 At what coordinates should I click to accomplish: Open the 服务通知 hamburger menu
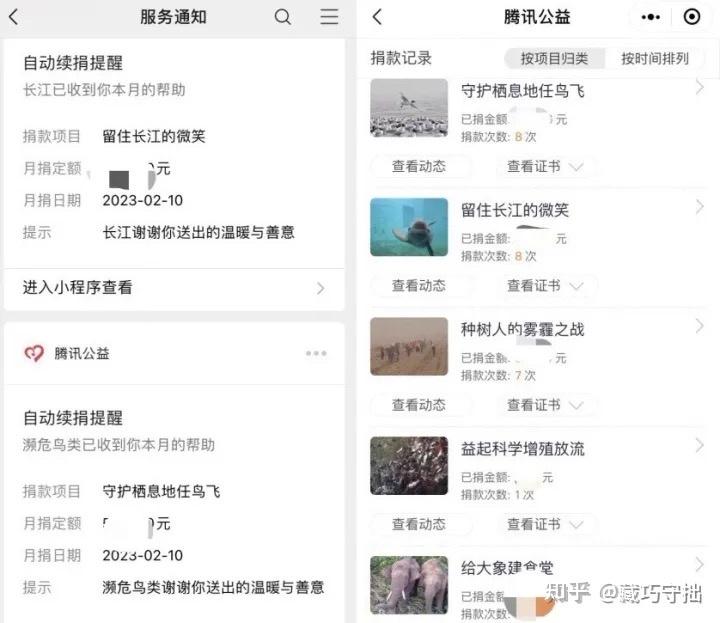tap(329, 17)
